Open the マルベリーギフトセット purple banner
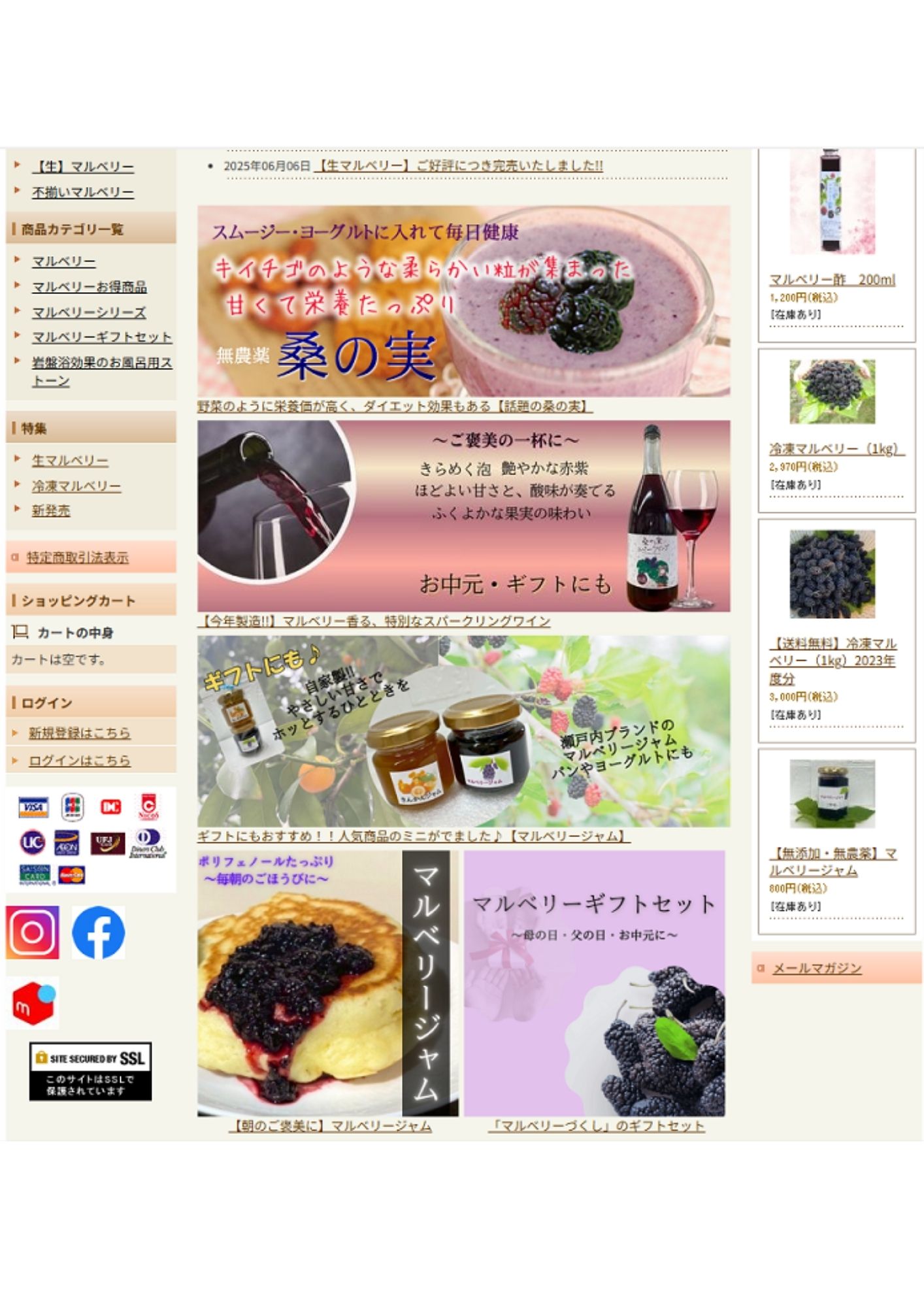924x1307 pixels. click(x=594, y=983)
